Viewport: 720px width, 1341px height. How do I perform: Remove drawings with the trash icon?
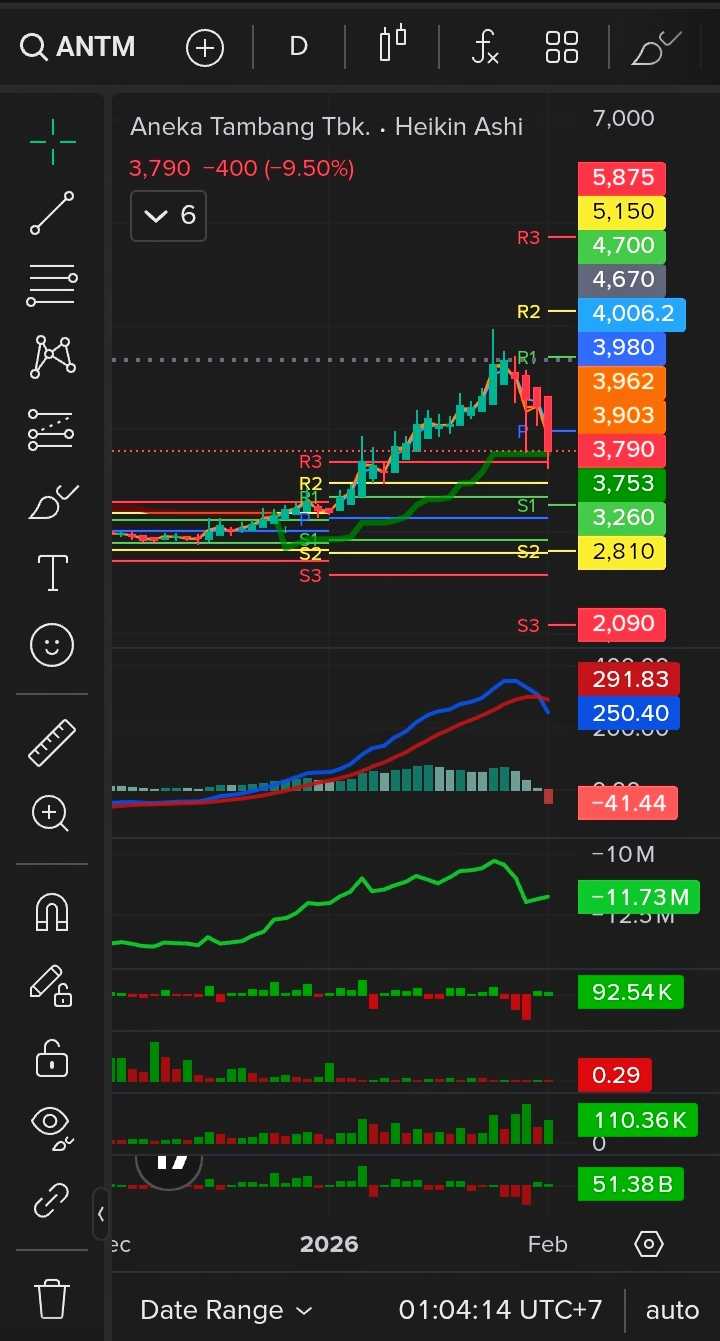[52, 1299]
